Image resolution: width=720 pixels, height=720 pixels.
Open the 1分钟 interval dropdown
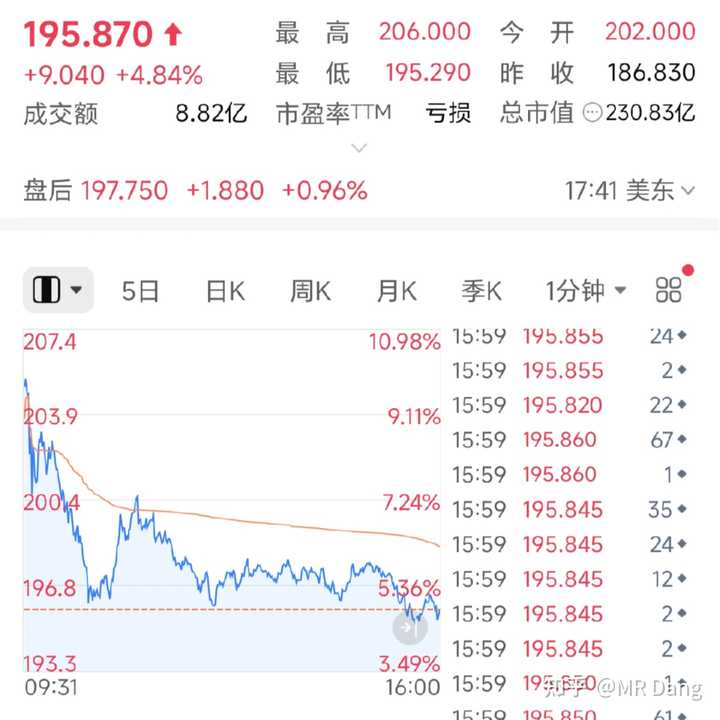point(585,291)
